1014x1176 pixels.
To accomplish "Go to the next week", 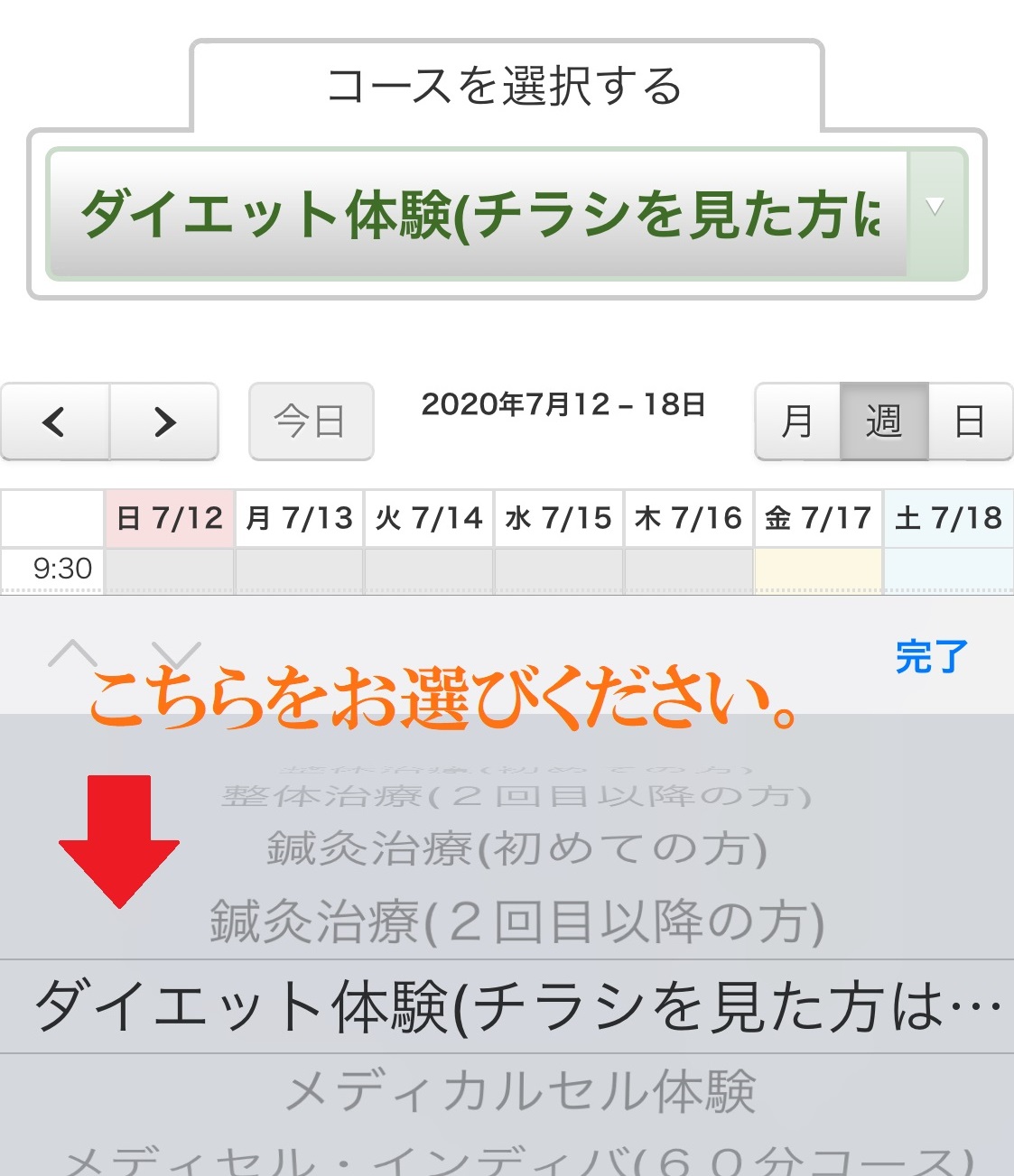I will tap(164, 421).
